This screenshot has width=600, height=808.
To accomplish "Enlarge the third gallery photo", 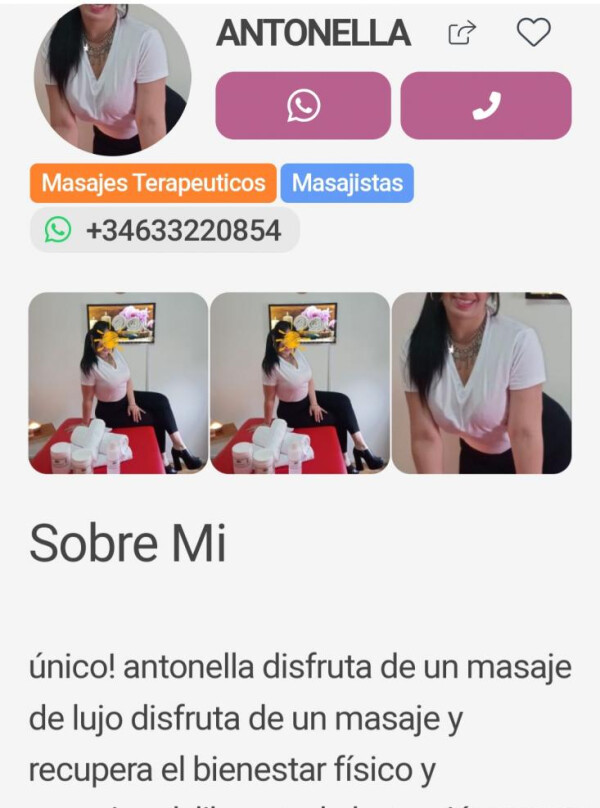I will [x=482, y=383].
